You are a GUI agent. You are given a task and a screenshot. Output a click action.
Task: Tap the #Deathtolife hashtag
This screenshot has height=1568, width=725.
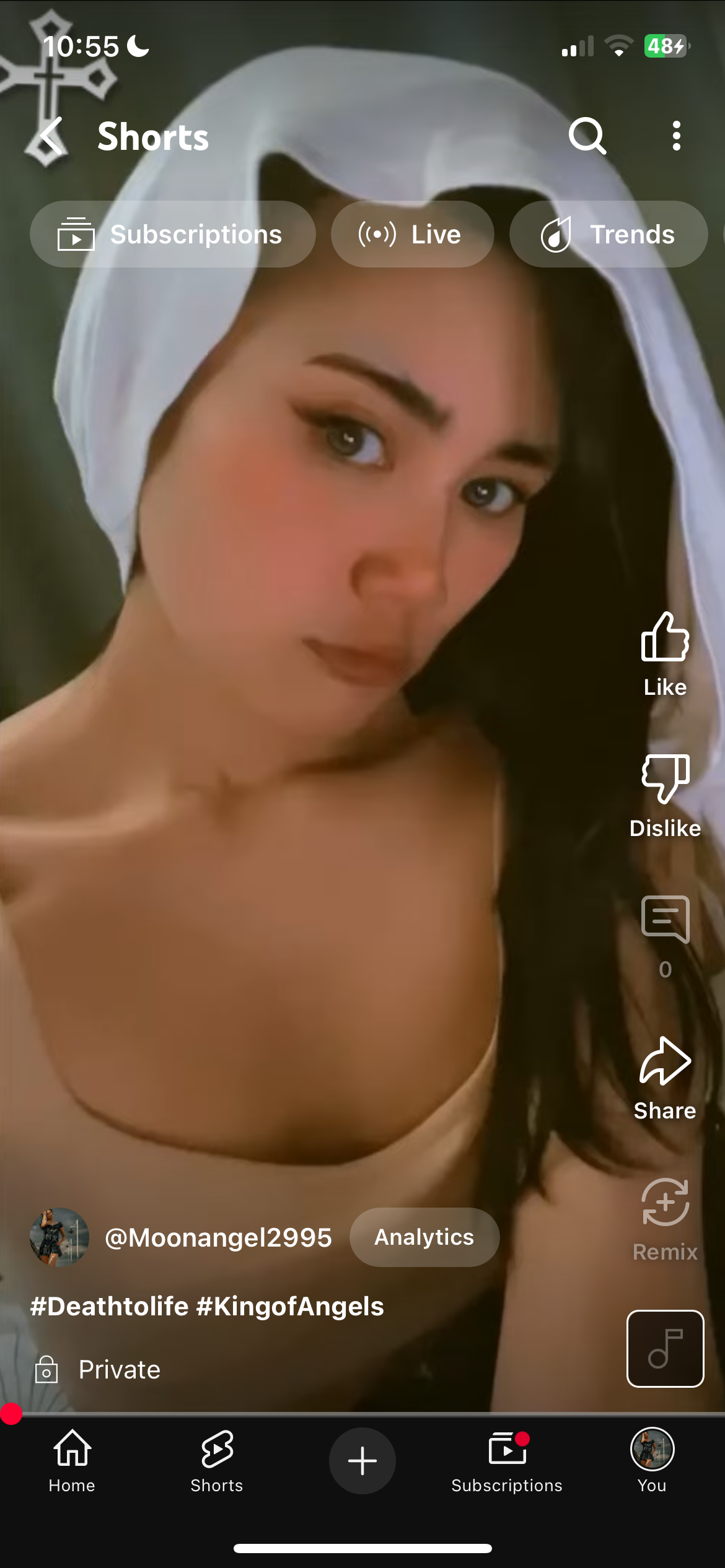(x=109, y=1306)
